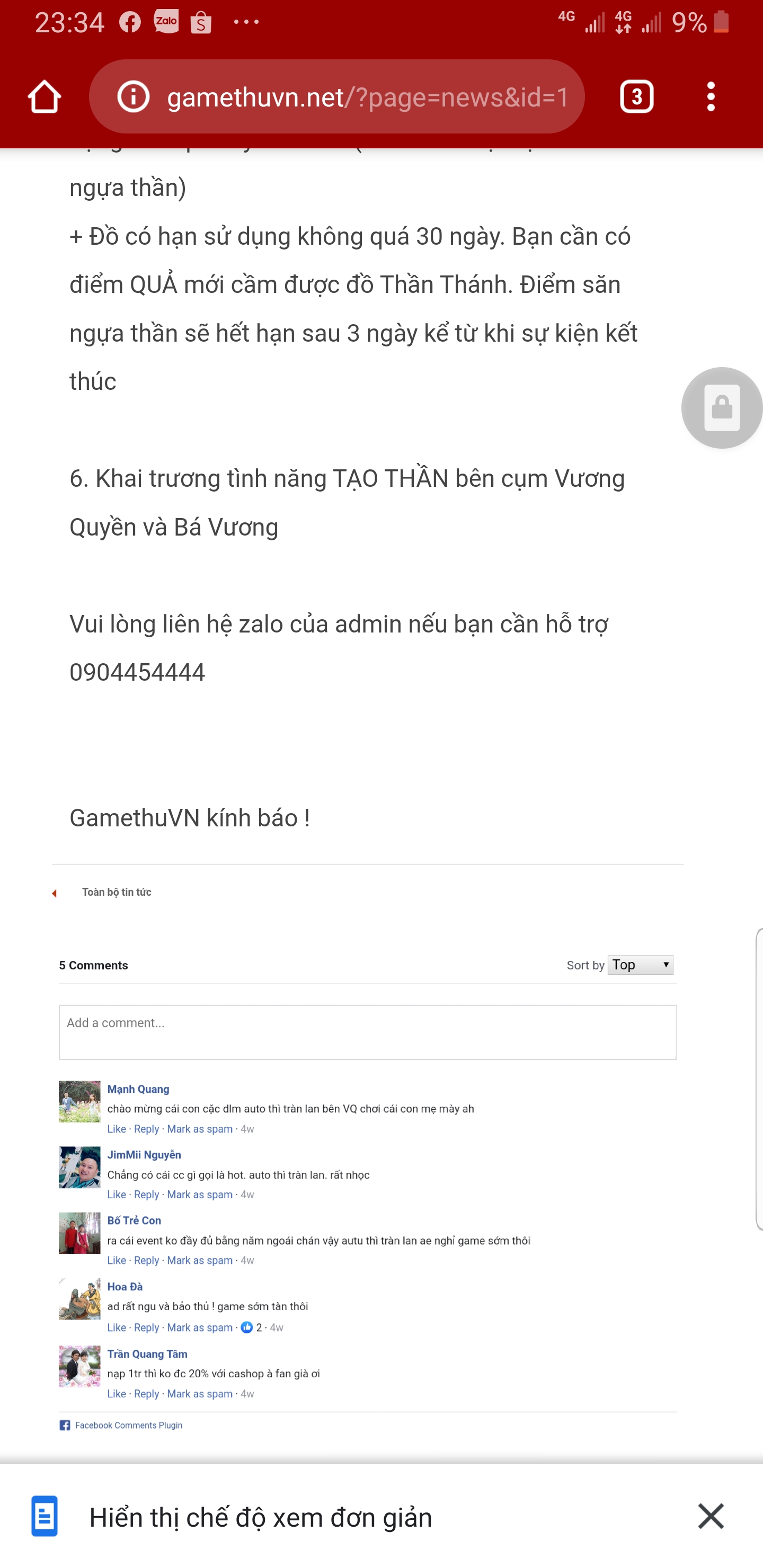Open Facebook Comments Plugin link
Viewport: 763px width, 1568px height.
point(128,1426)
